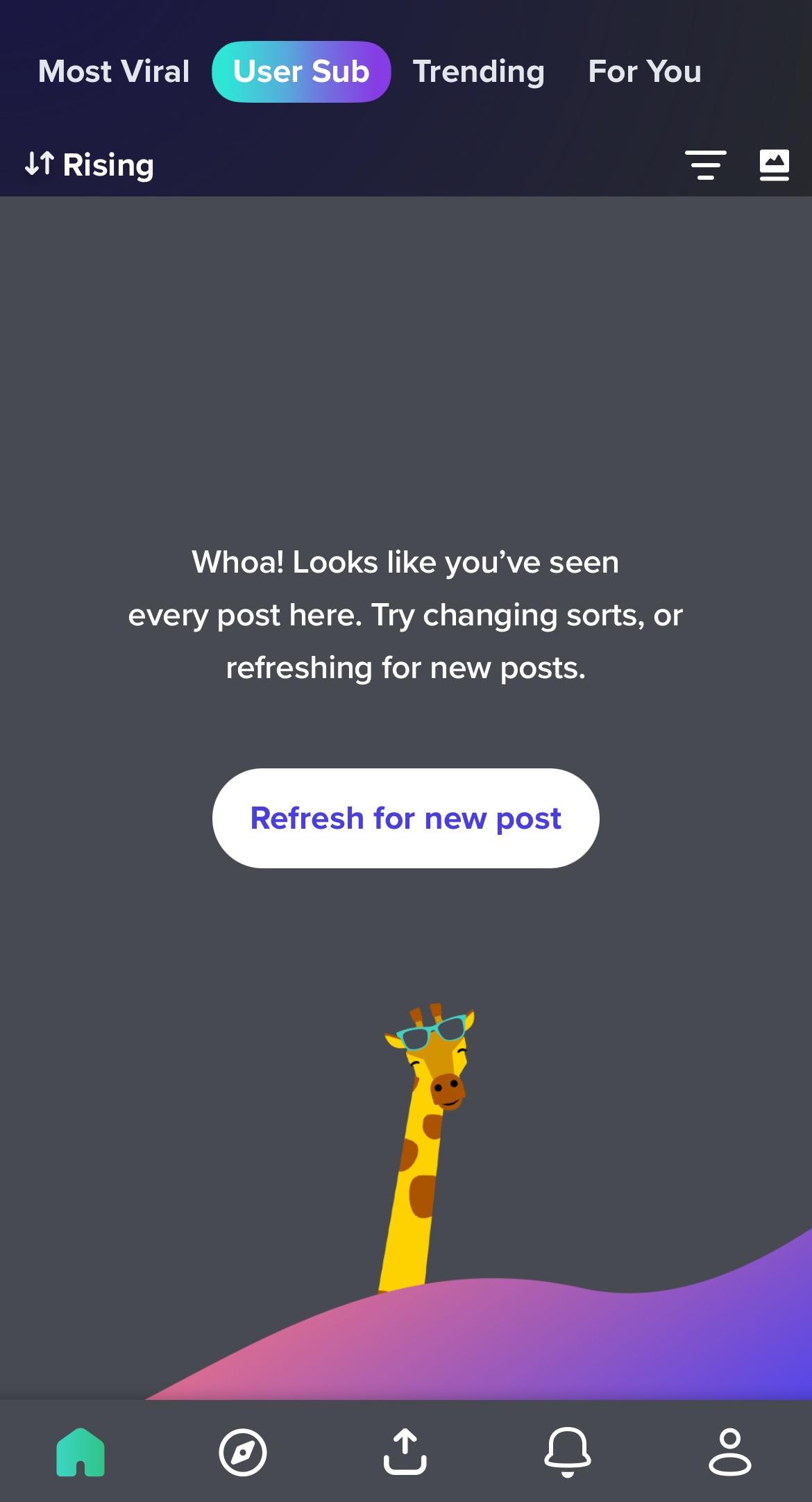Open the notifications bell
812x1502 pixels.
(x=568, y=1451)
